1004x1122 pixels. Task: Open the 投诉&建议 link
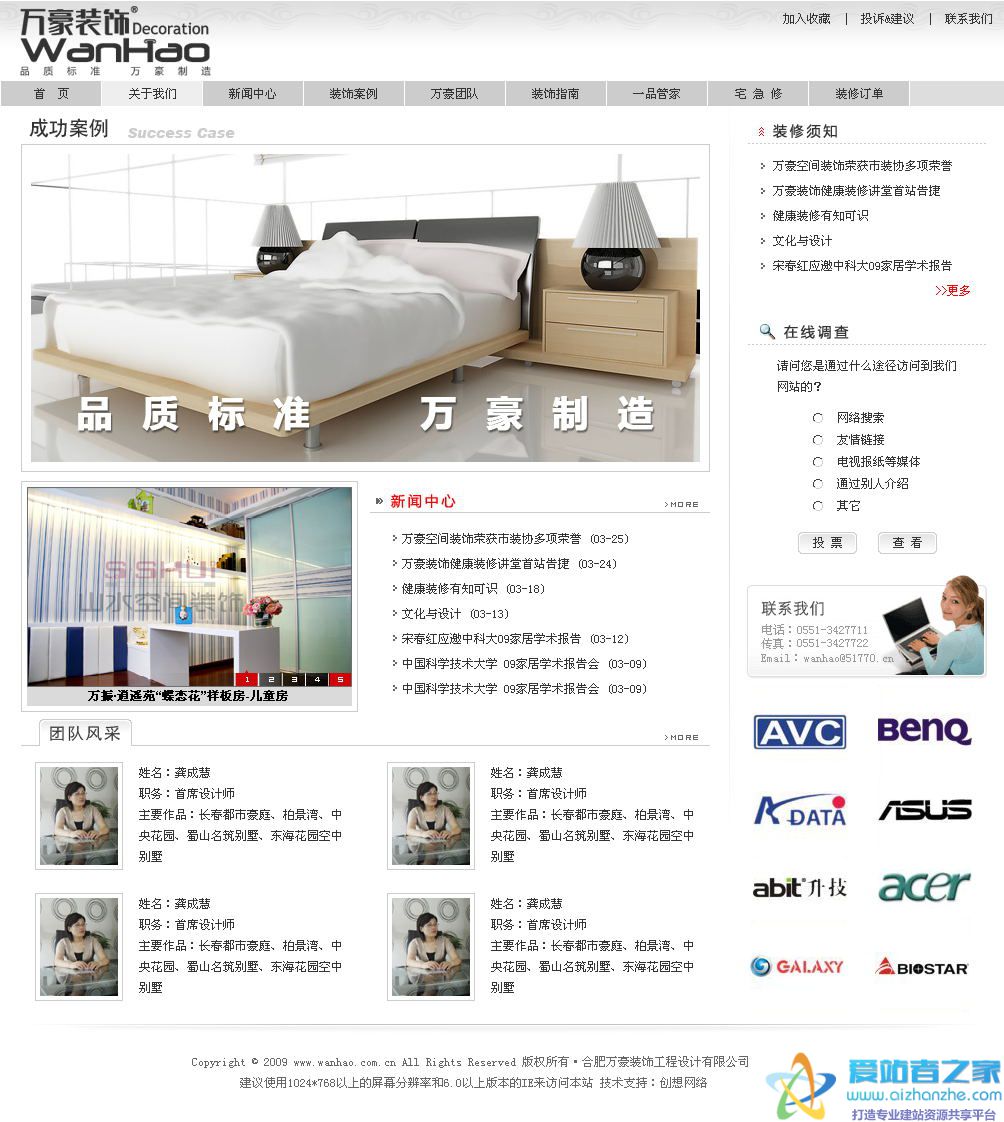coord(887,19)
